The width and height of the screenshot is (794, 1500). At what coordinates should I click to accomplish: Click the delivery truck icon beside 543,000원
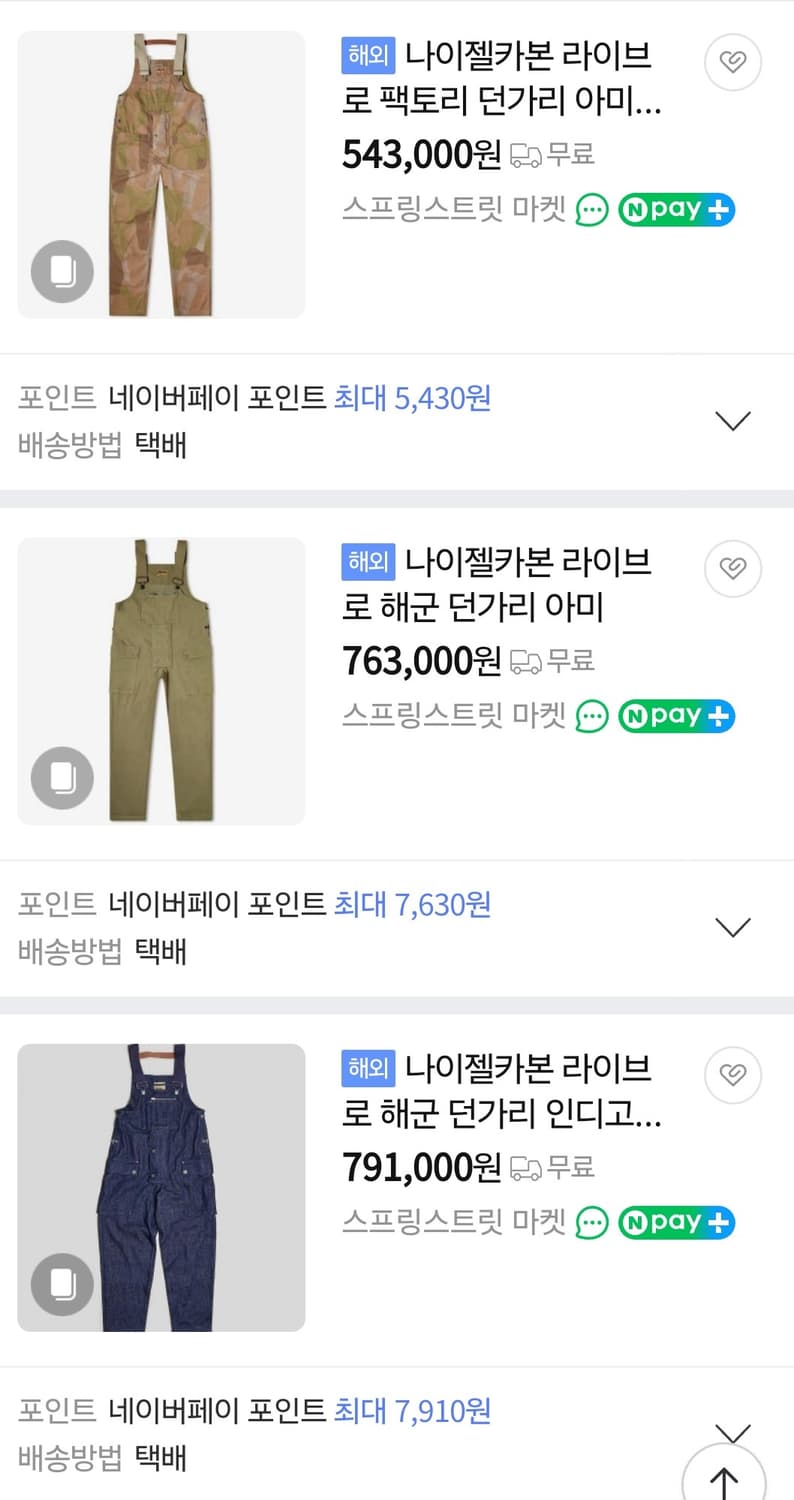pos(525,156)
